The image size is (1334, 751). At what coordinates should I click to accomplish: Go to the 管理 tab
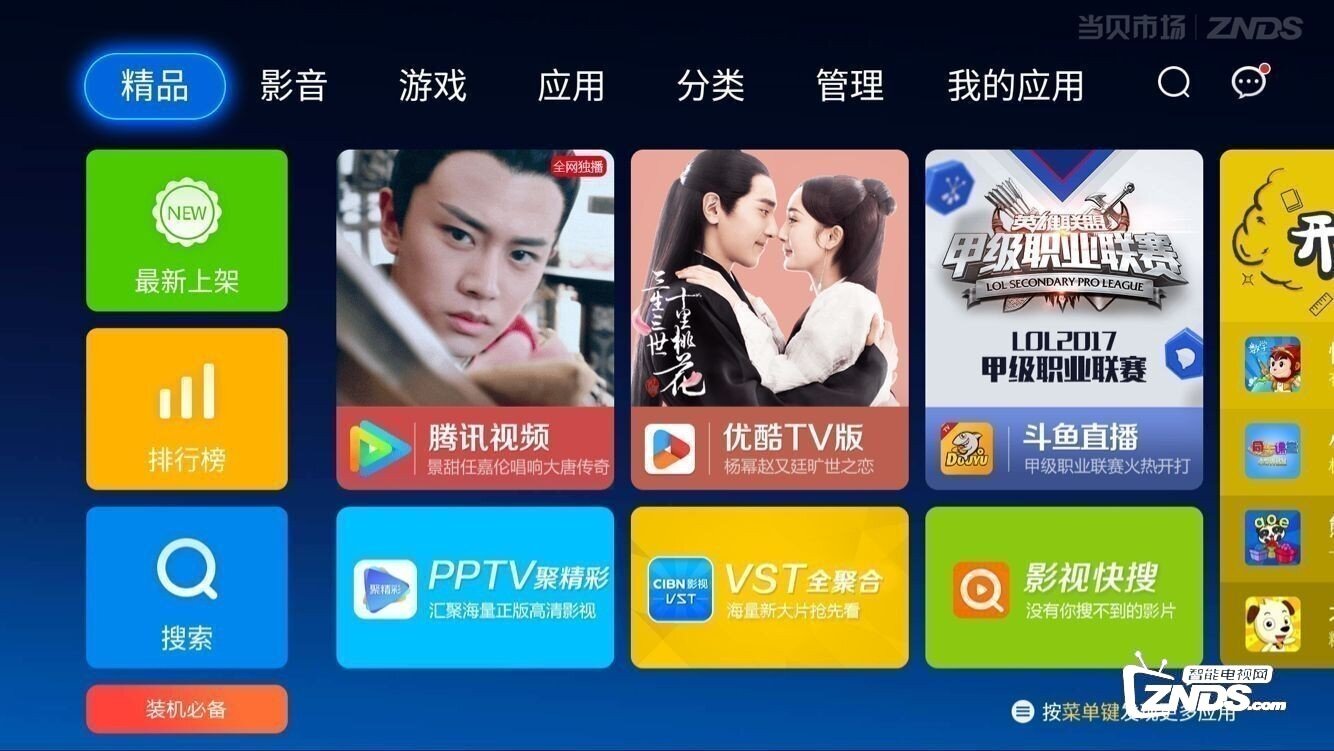[x=849, y=86]
